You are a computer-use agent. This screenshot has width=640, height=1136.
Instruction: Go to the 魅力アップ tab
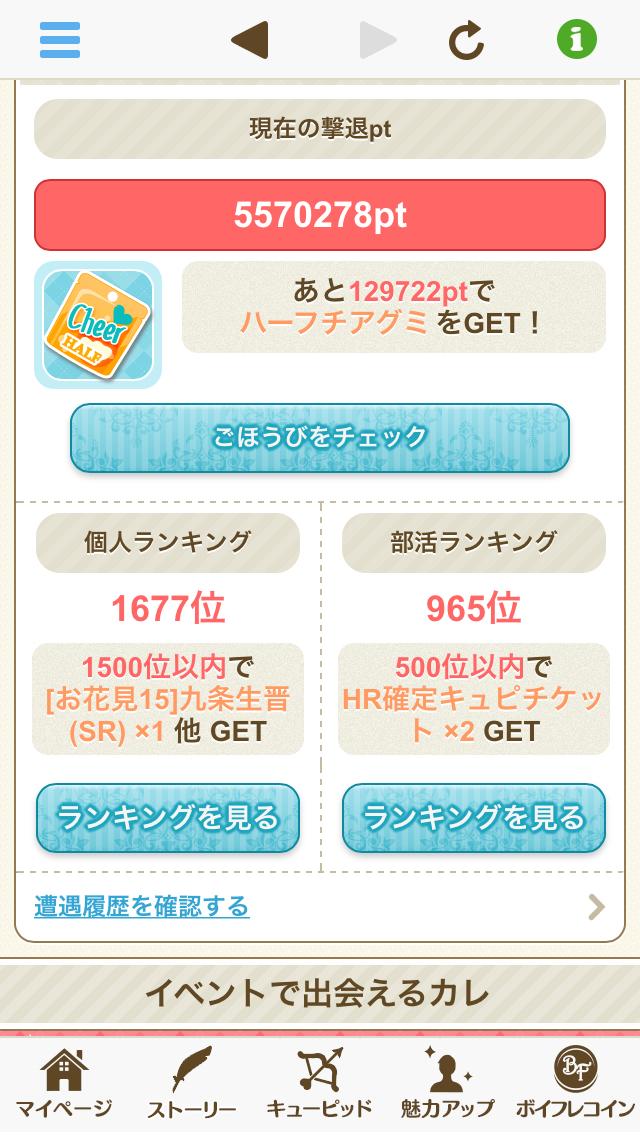tap(447, 1084)
